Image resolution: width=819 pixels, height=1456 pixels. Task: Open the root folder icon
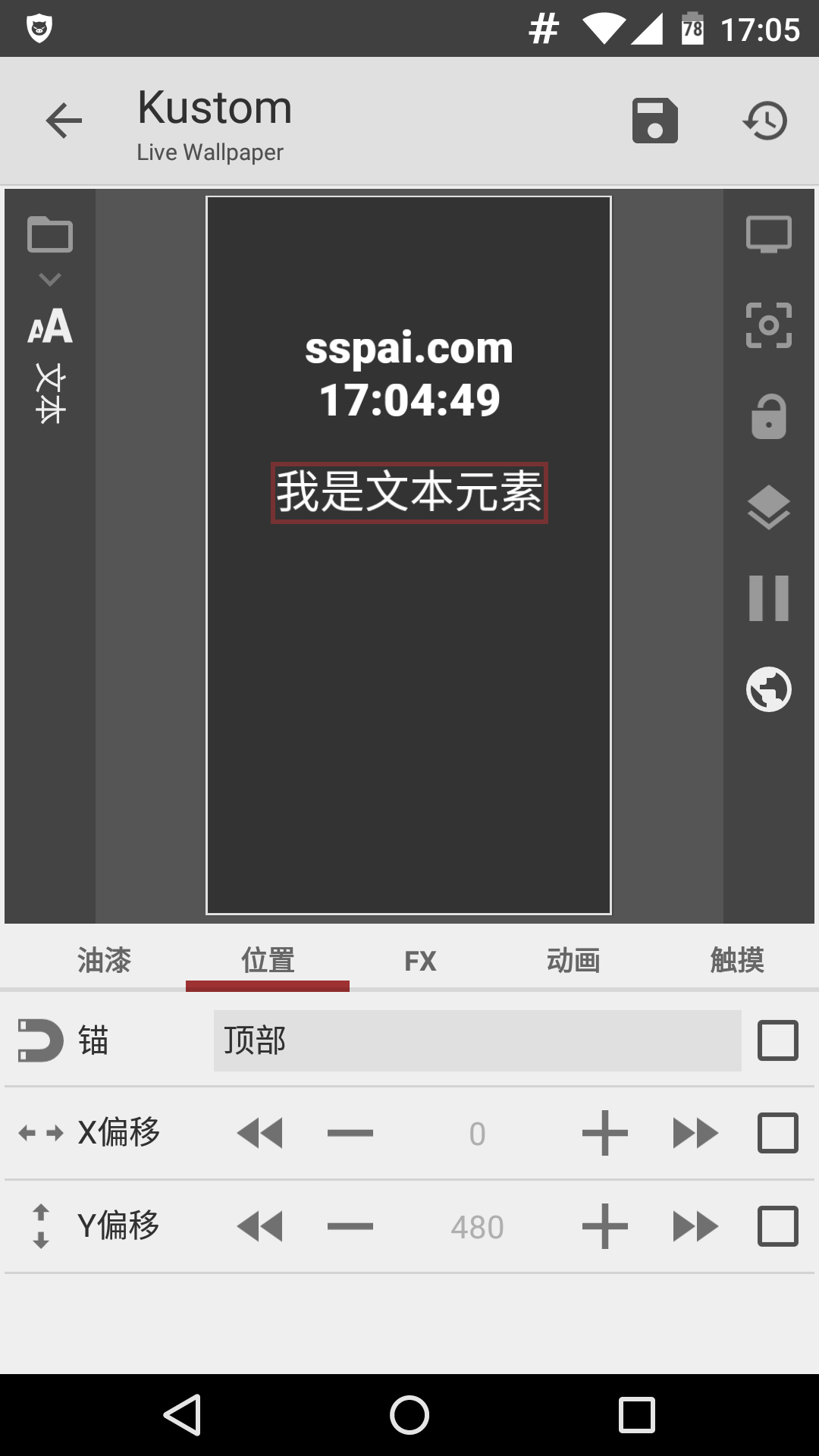[x=50, y=235]
